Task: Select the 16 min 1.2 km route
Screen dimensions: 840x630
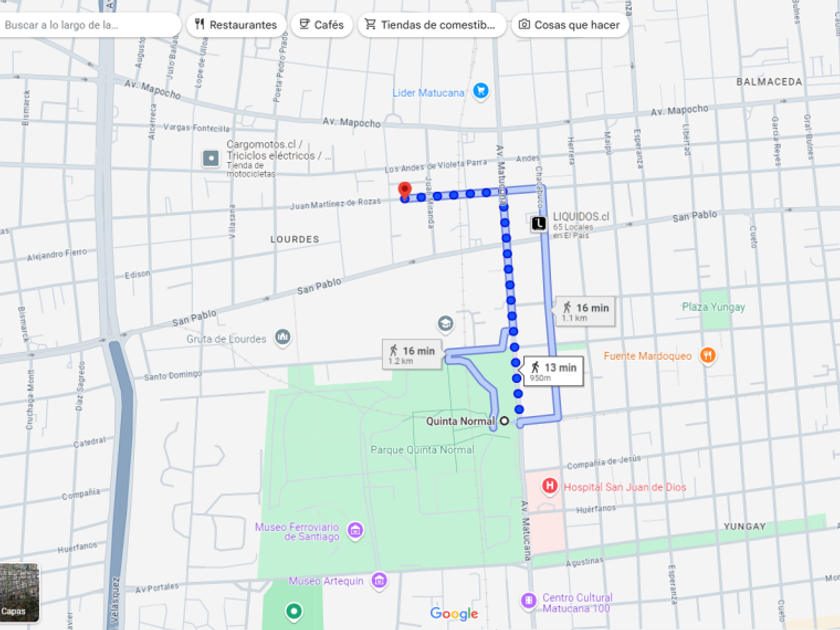Action: 412,354
